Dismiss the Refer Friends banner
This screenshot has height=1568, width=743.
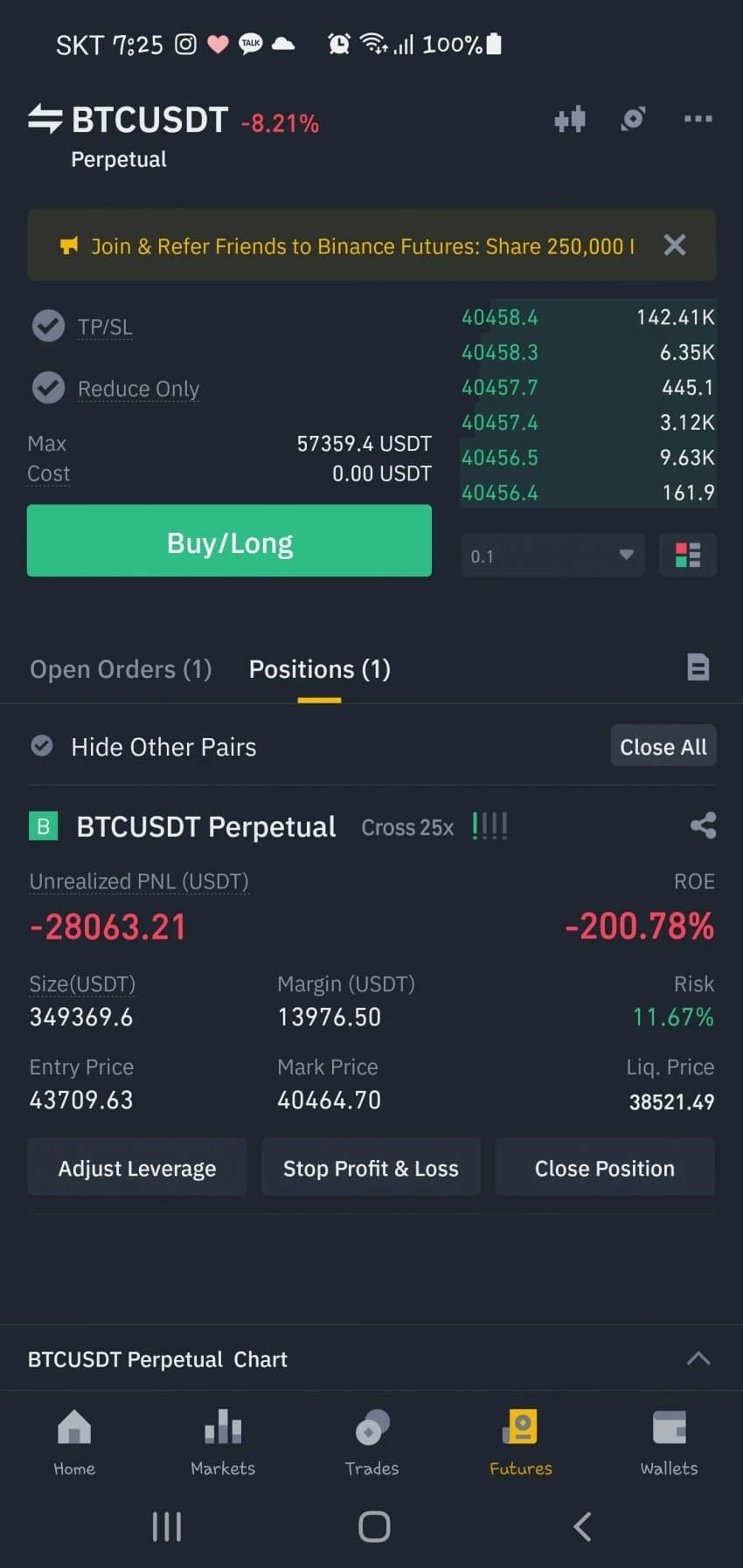[x=674, y=245]
